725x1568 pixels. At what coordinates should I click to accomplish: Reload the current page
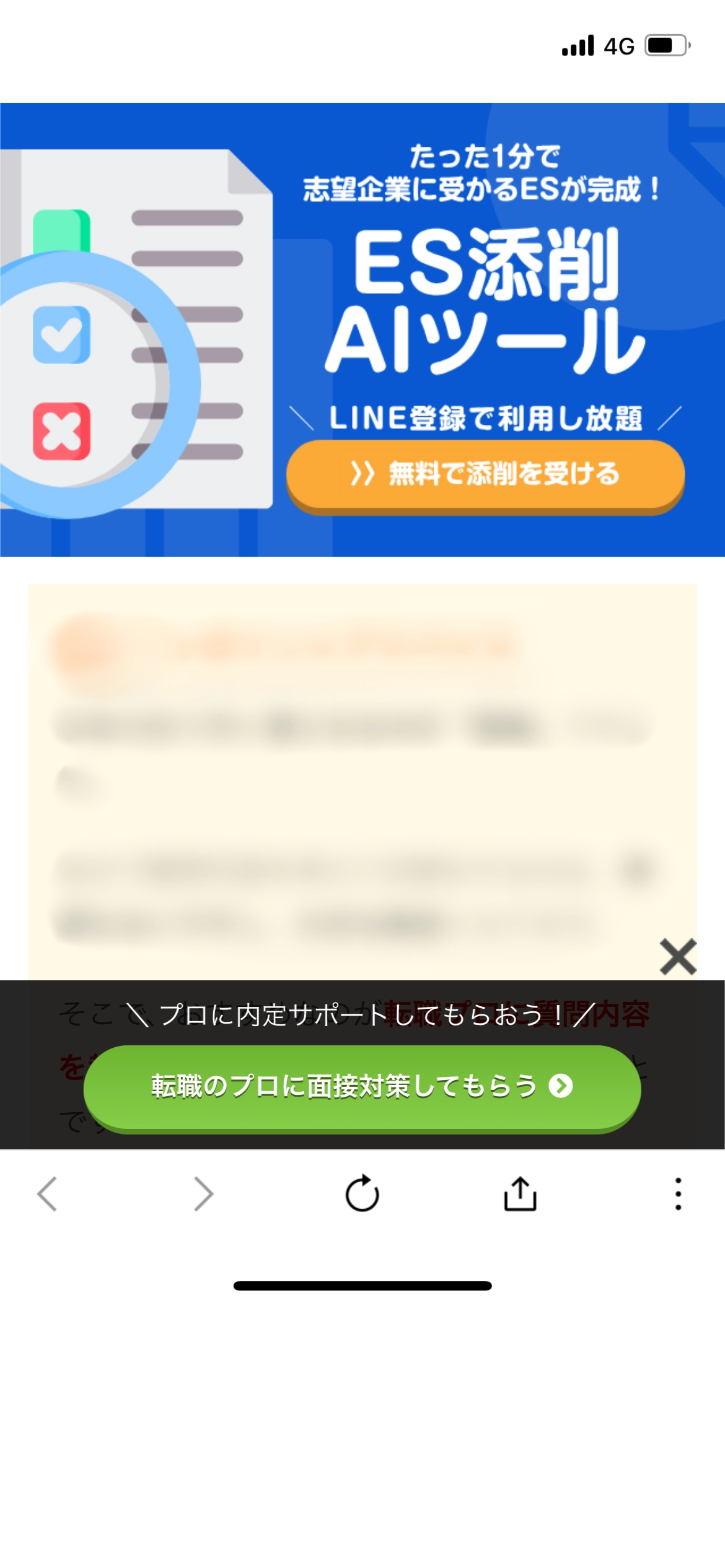362,1193
